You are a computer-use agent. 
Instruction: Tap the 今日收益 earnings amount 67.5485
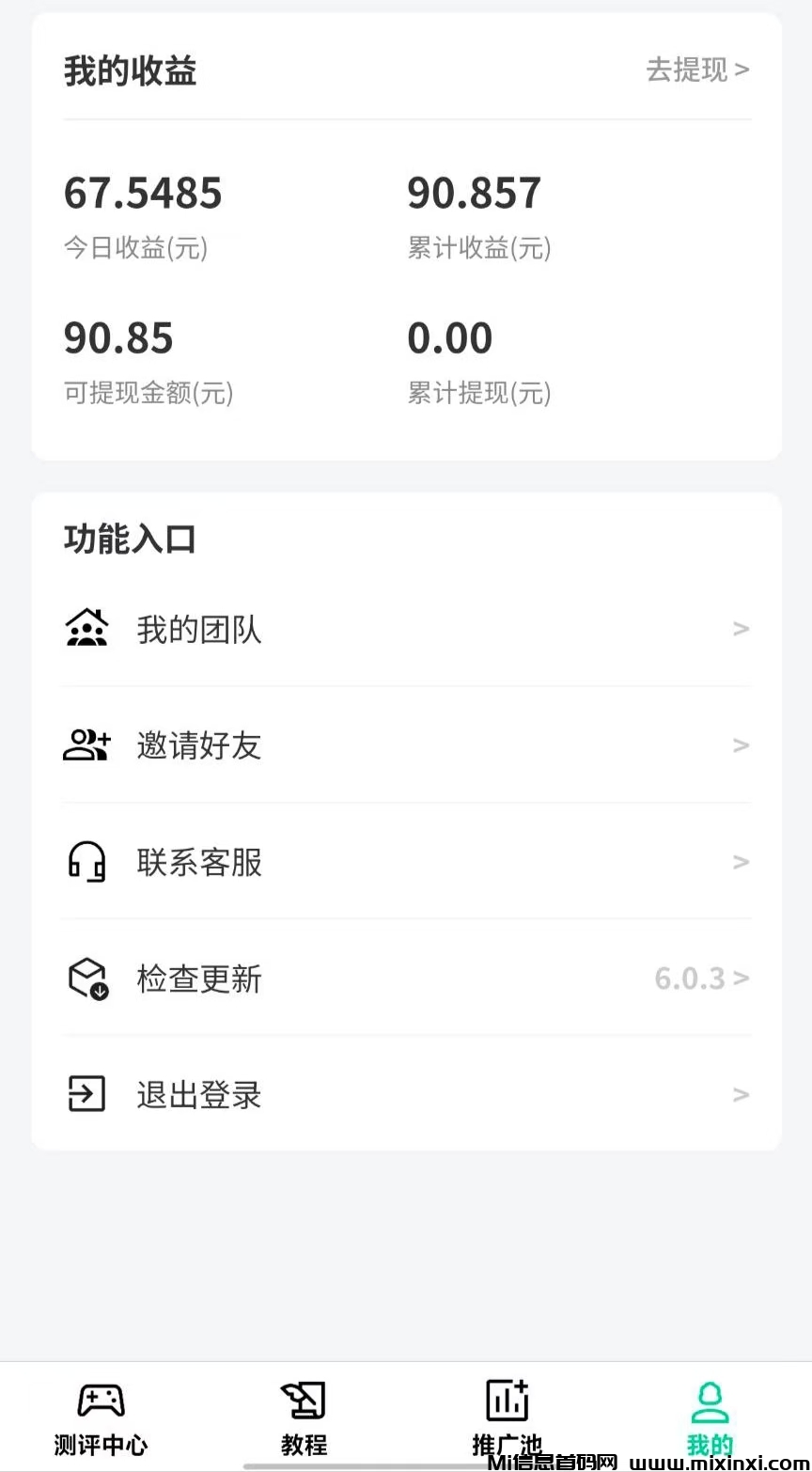point(143,192)
